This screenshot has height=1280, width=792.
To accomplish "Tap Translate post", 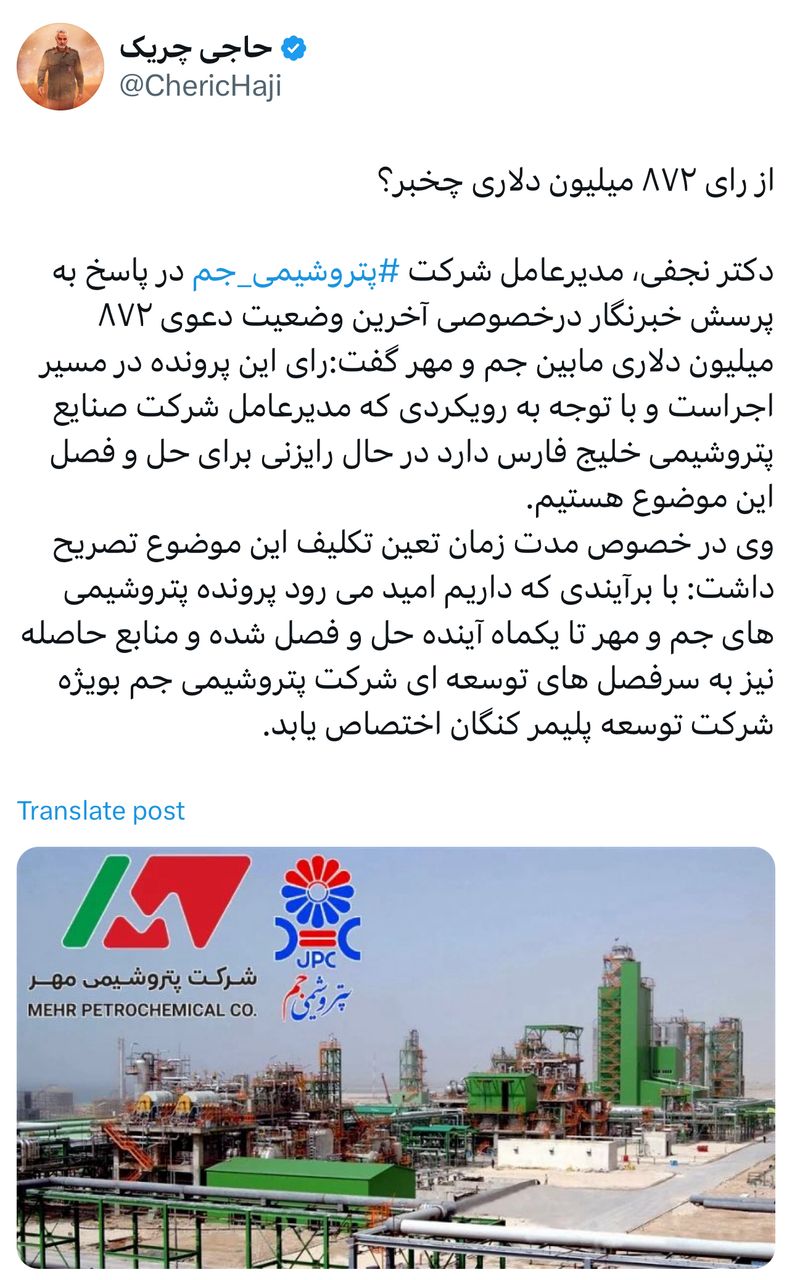I will [101, 810].
